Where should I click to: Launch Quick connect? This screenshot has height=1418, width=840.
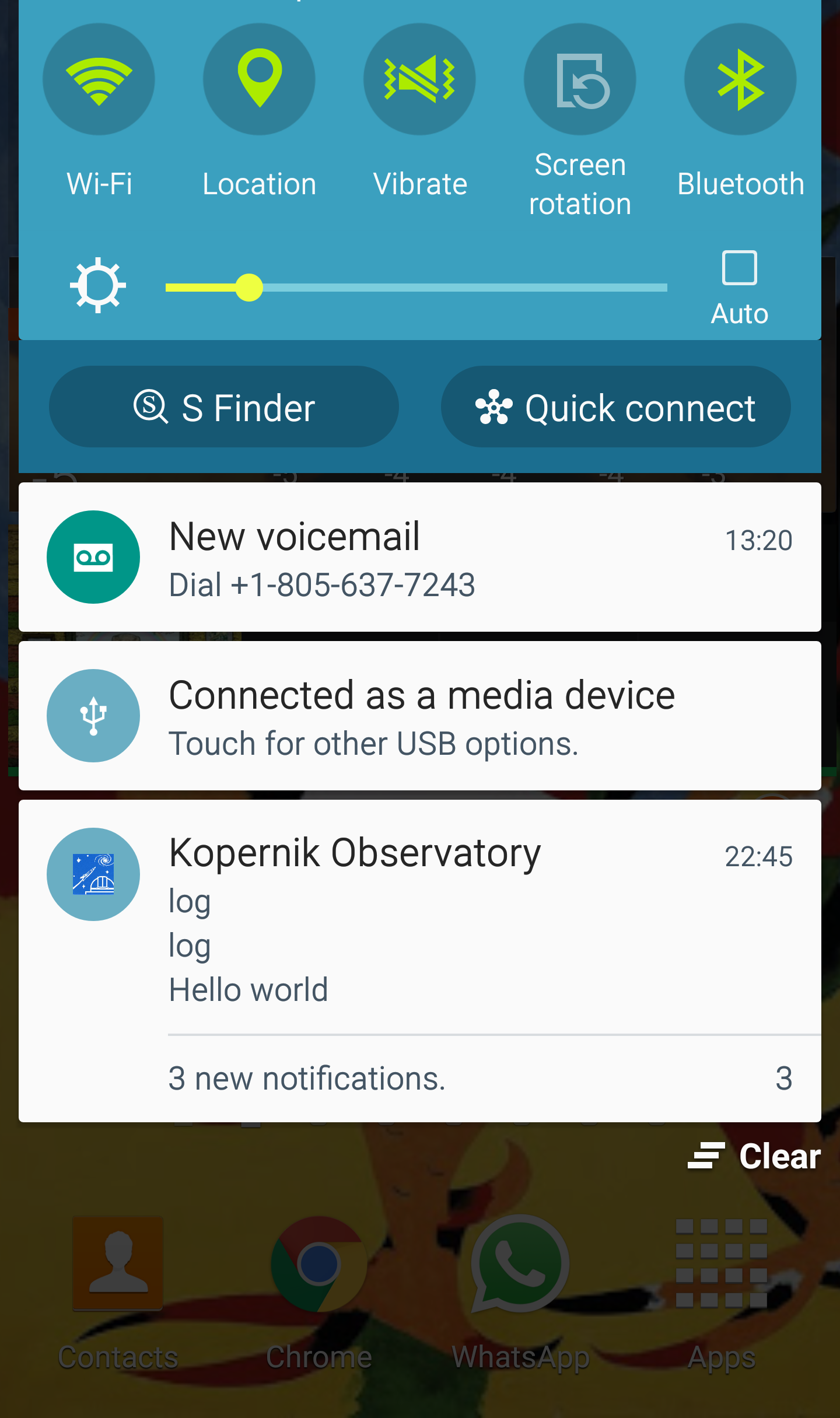615,407
